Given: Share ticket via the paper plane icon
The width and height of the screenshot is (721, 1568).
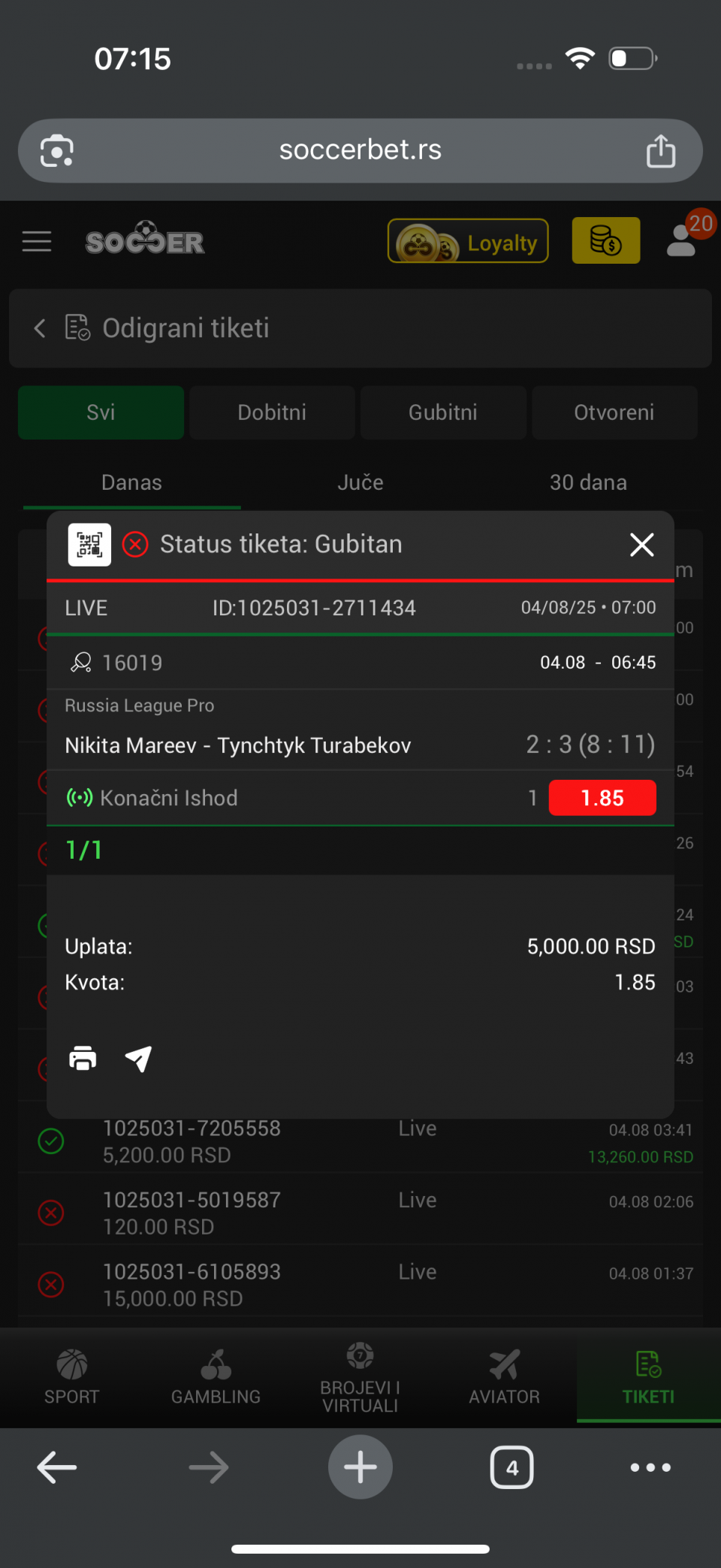Looking at the screenshot, I should point(138,1059).
